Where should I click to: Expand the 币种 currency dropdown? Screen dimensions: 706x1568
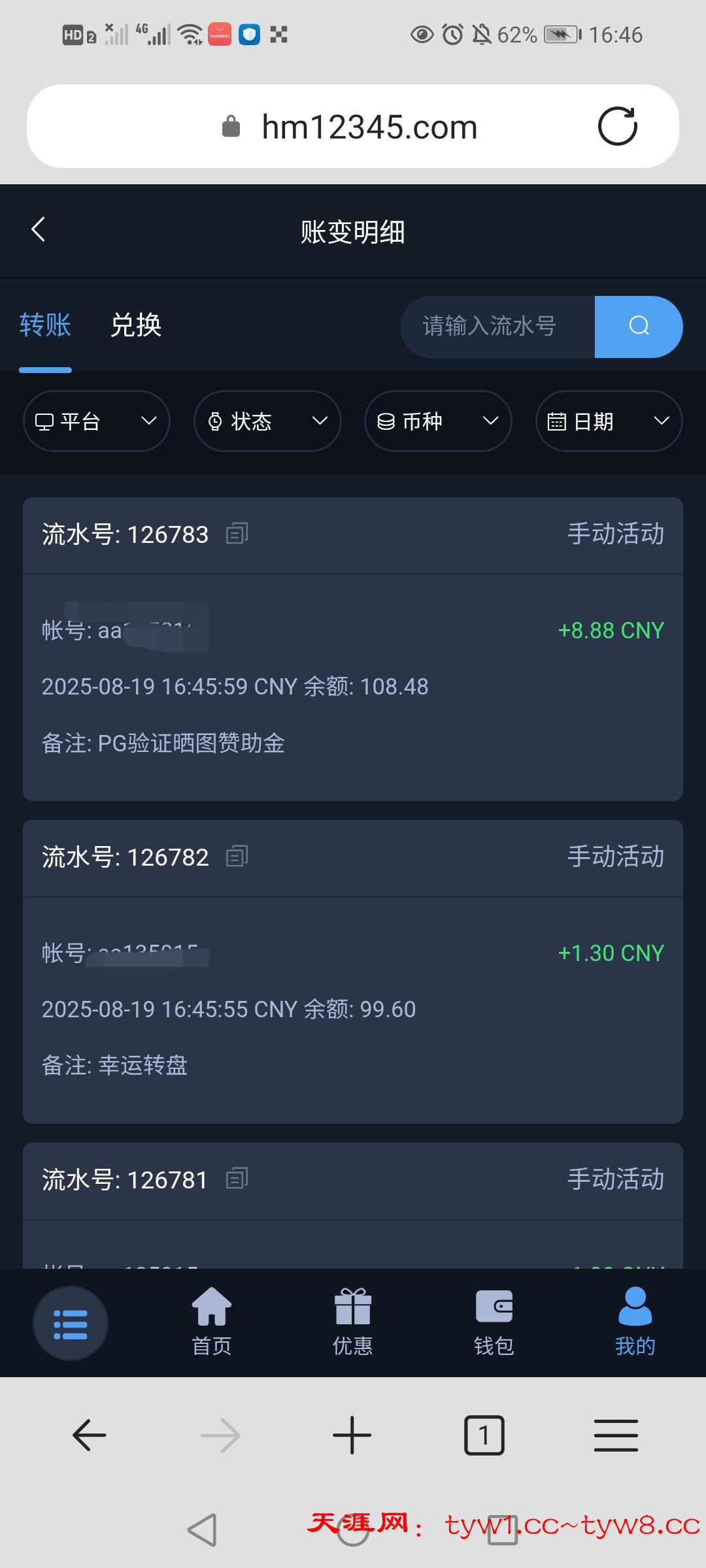(438, 421)
